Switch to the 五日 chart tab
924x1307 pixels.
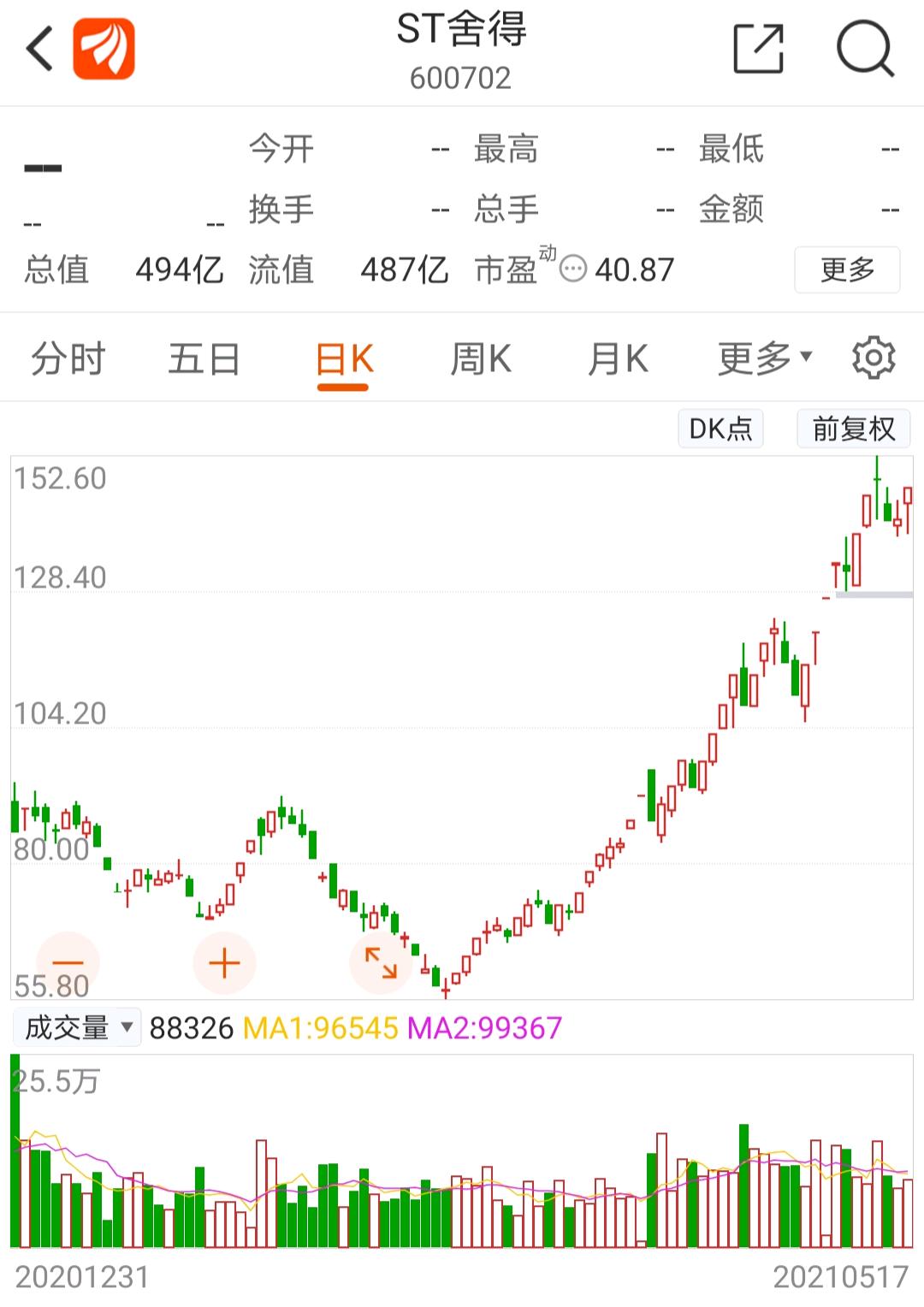point(204,358)
